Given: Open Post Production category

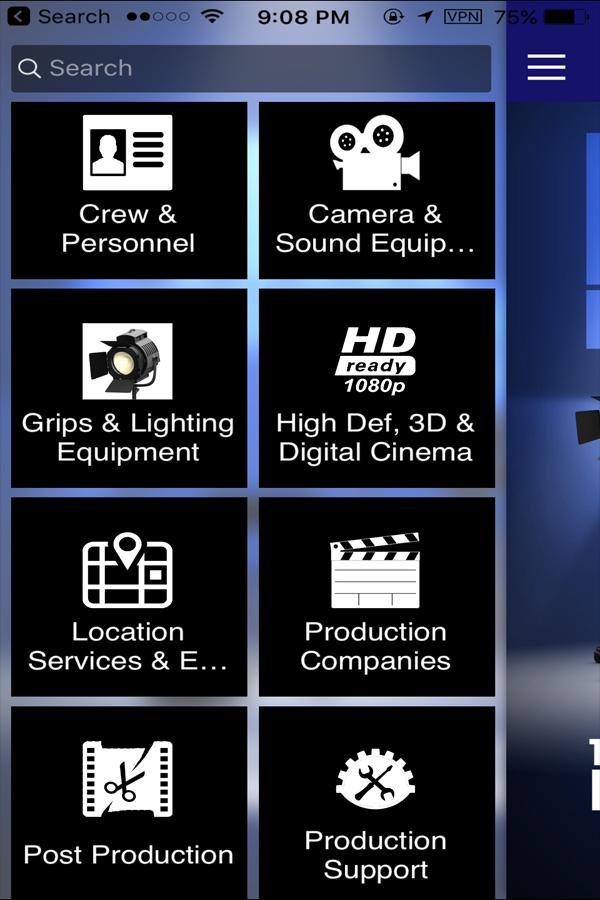Looking at the screenshot, I should point(128,803).
